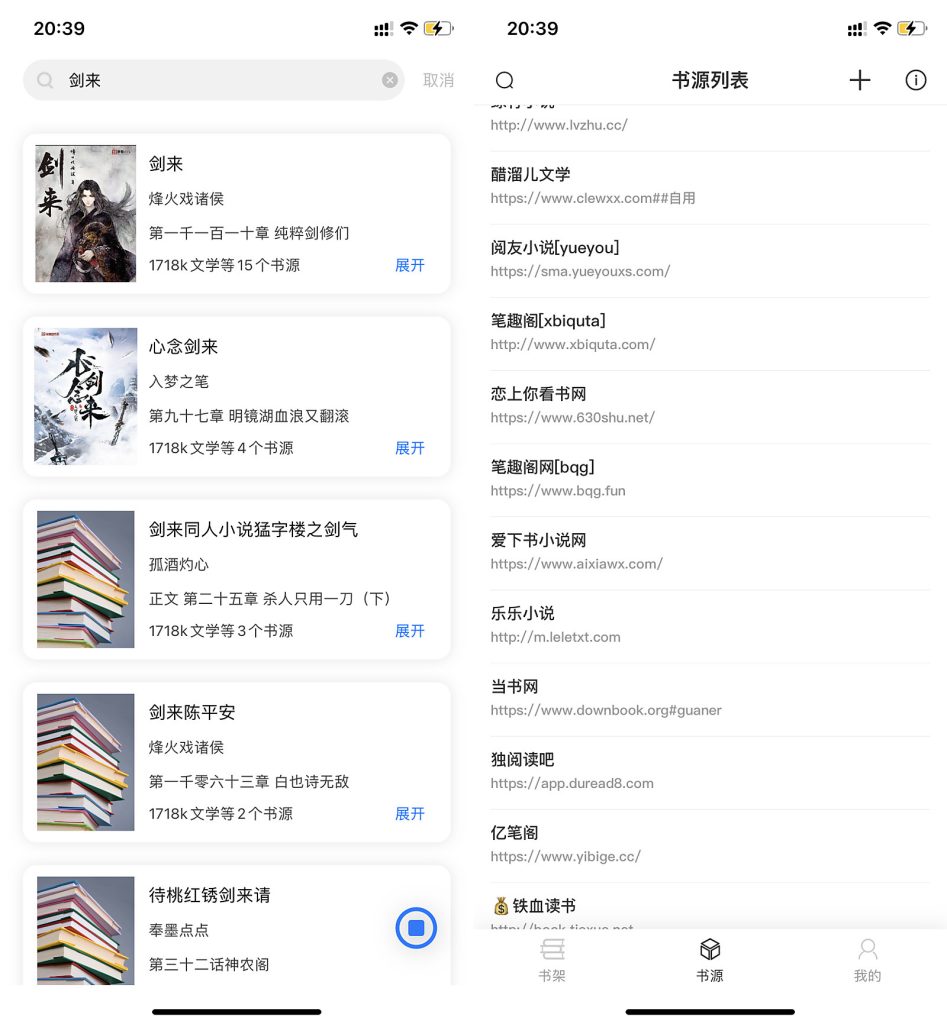Stop the ongoing search
The height and width of the screenshot is (1024, 947).
416,928
